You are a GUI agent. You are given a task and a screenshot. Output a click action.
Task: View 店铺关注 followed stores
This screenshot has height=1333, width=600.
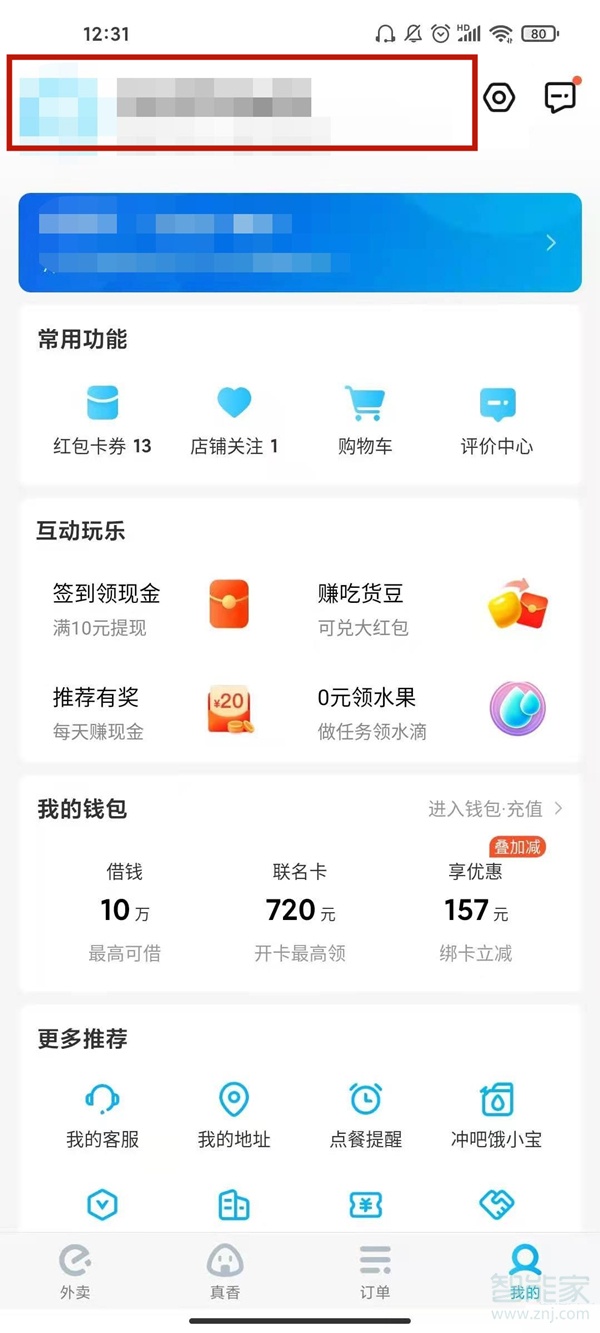[x=234, y=421]
